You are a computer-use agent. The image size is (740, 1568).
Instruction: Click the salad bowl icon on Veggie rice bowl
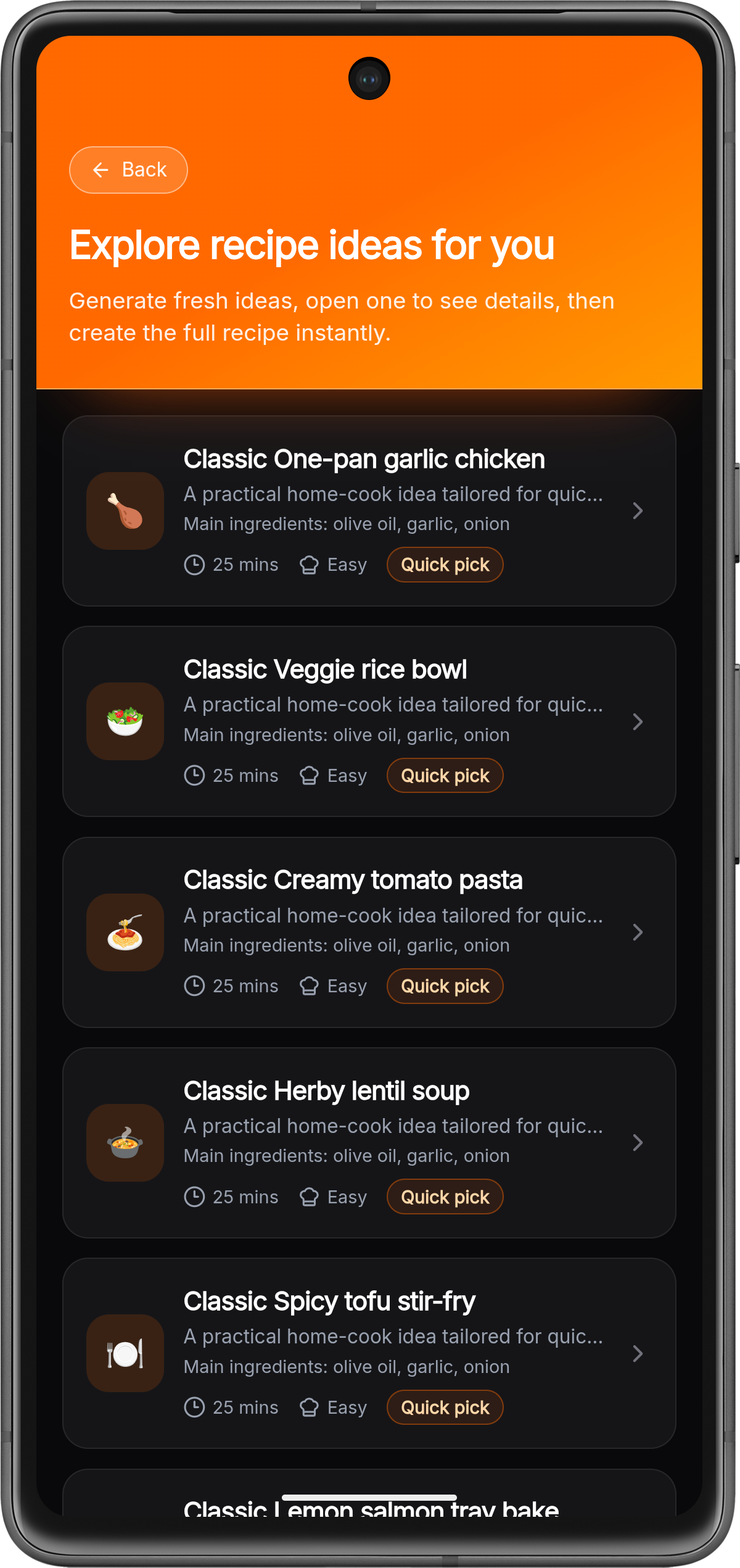click(125, 721)
